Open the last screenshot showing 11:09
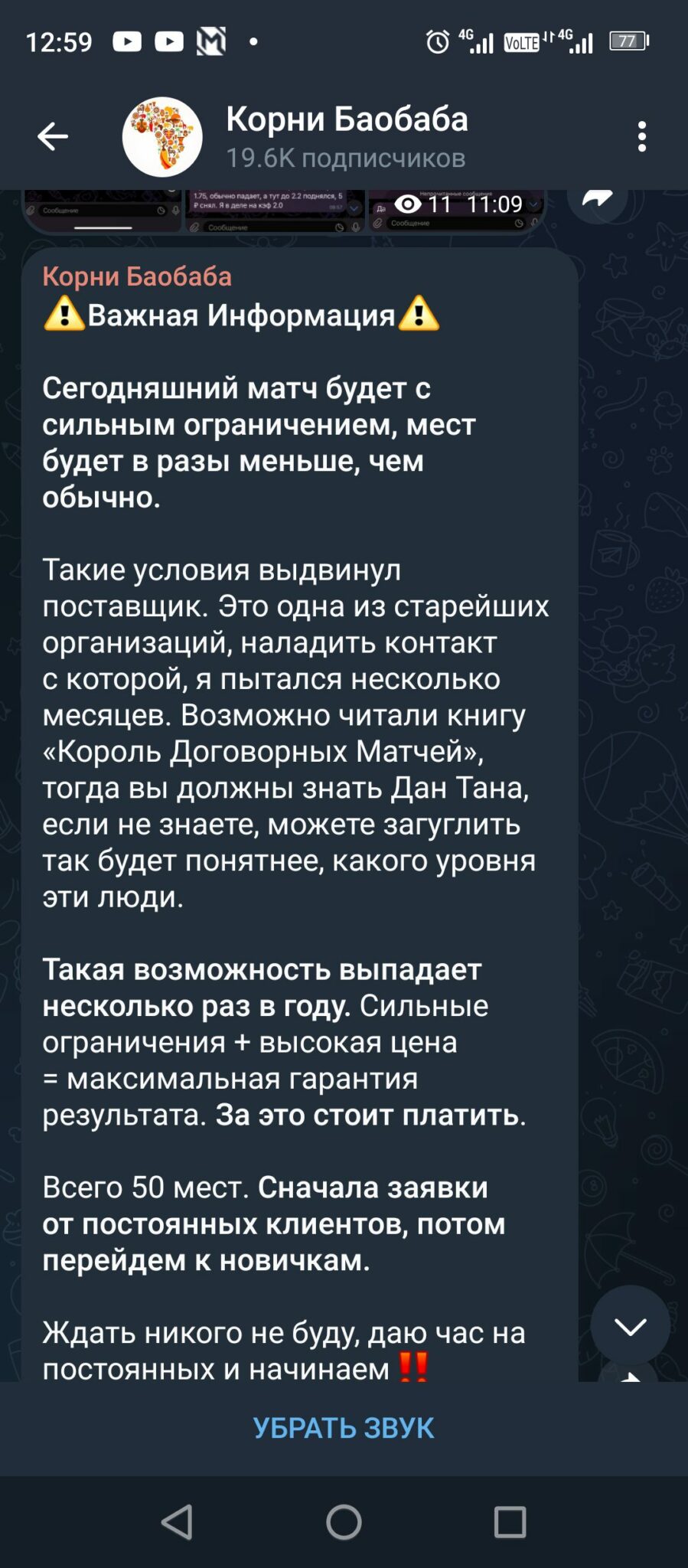688x1568 pixels. pyautogui.click(x=457, y=211)
